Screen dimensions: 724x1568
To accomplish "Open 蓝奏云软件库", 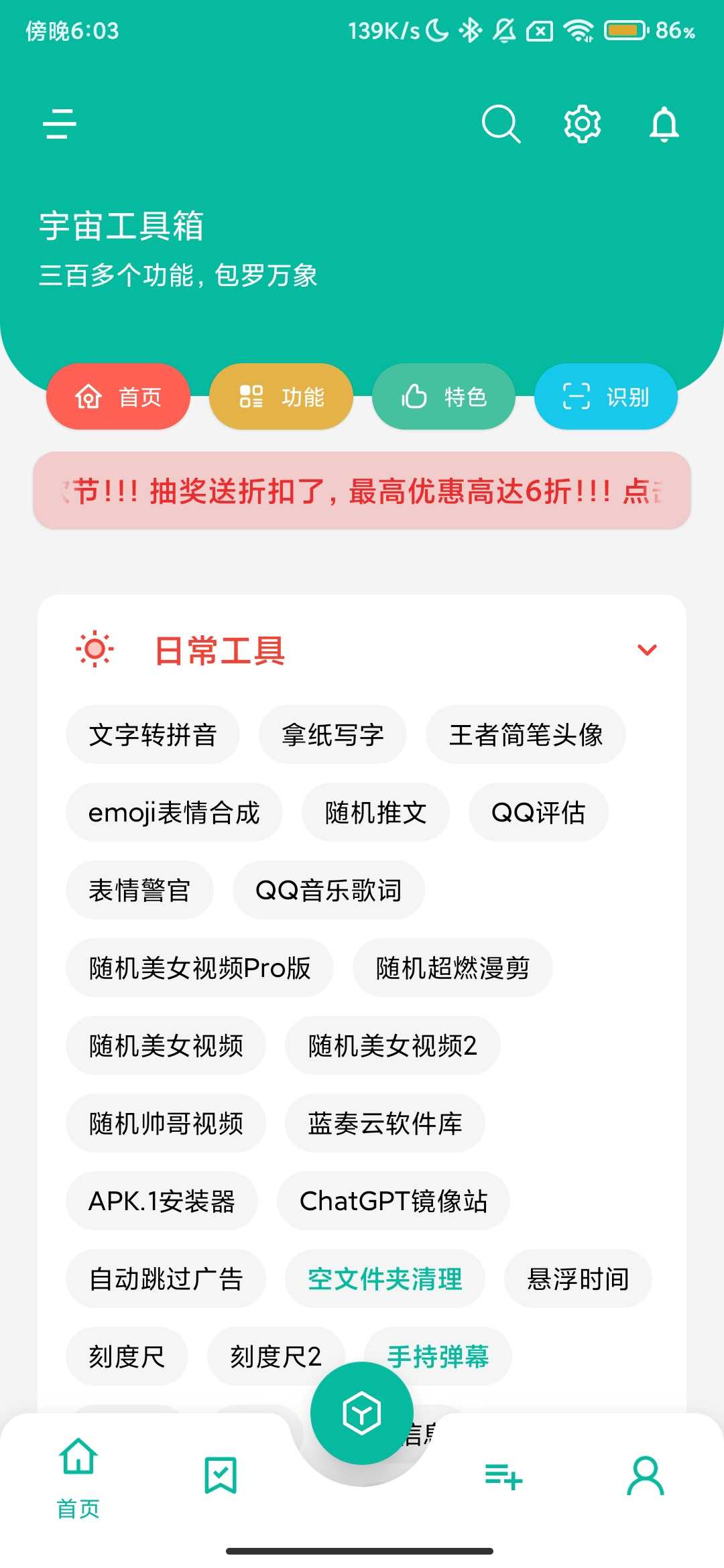I will (385, 1123).
